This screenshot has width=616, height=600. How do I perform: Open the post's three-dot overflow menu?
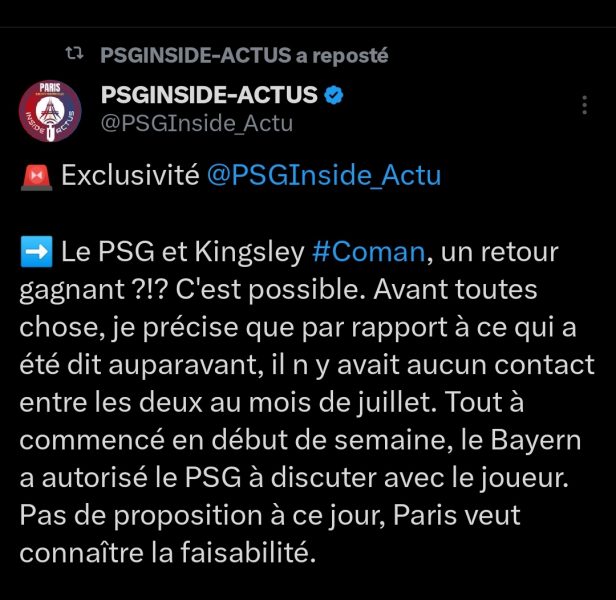[585, 106]
